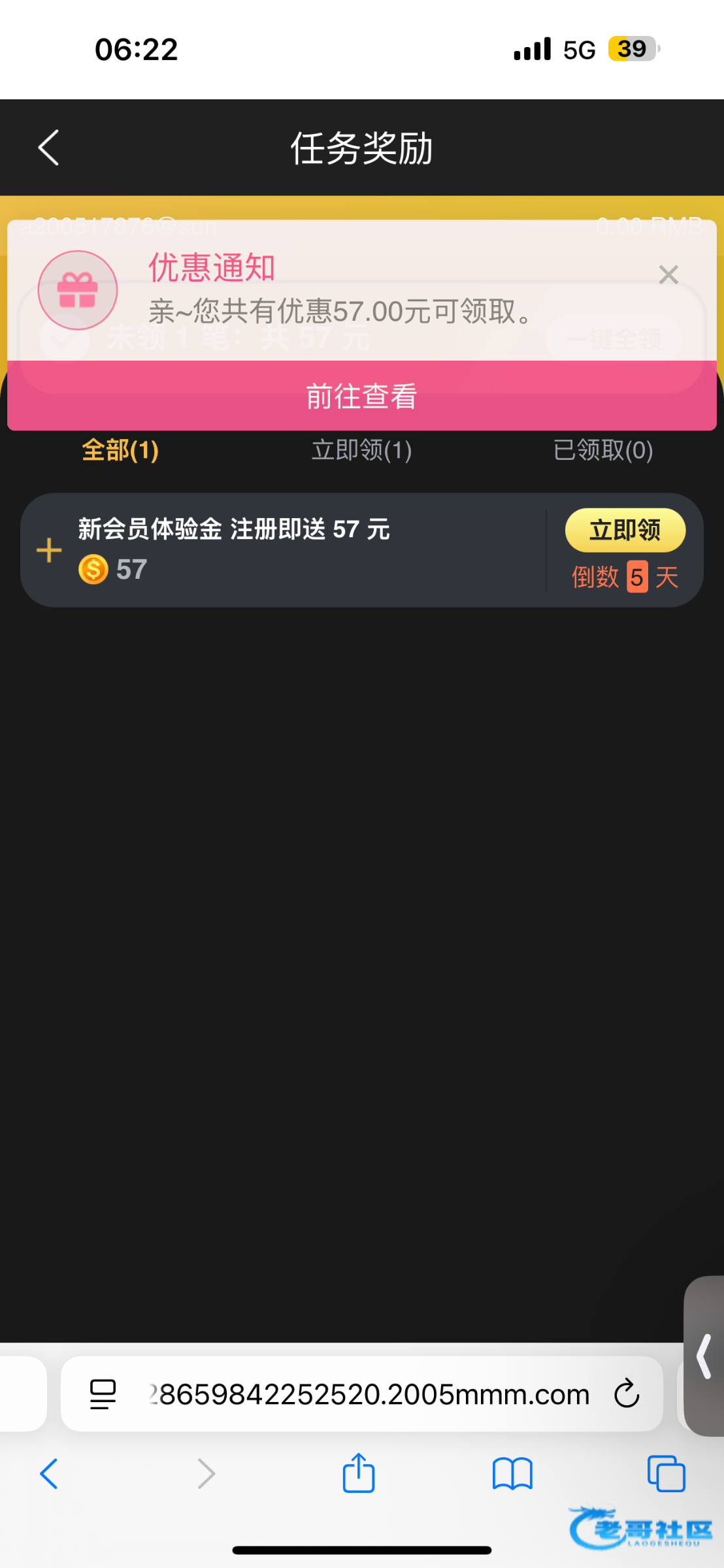Open the 已领取(0) tab
This screenshot has width=724, height=1568.
tap(602, 450)
